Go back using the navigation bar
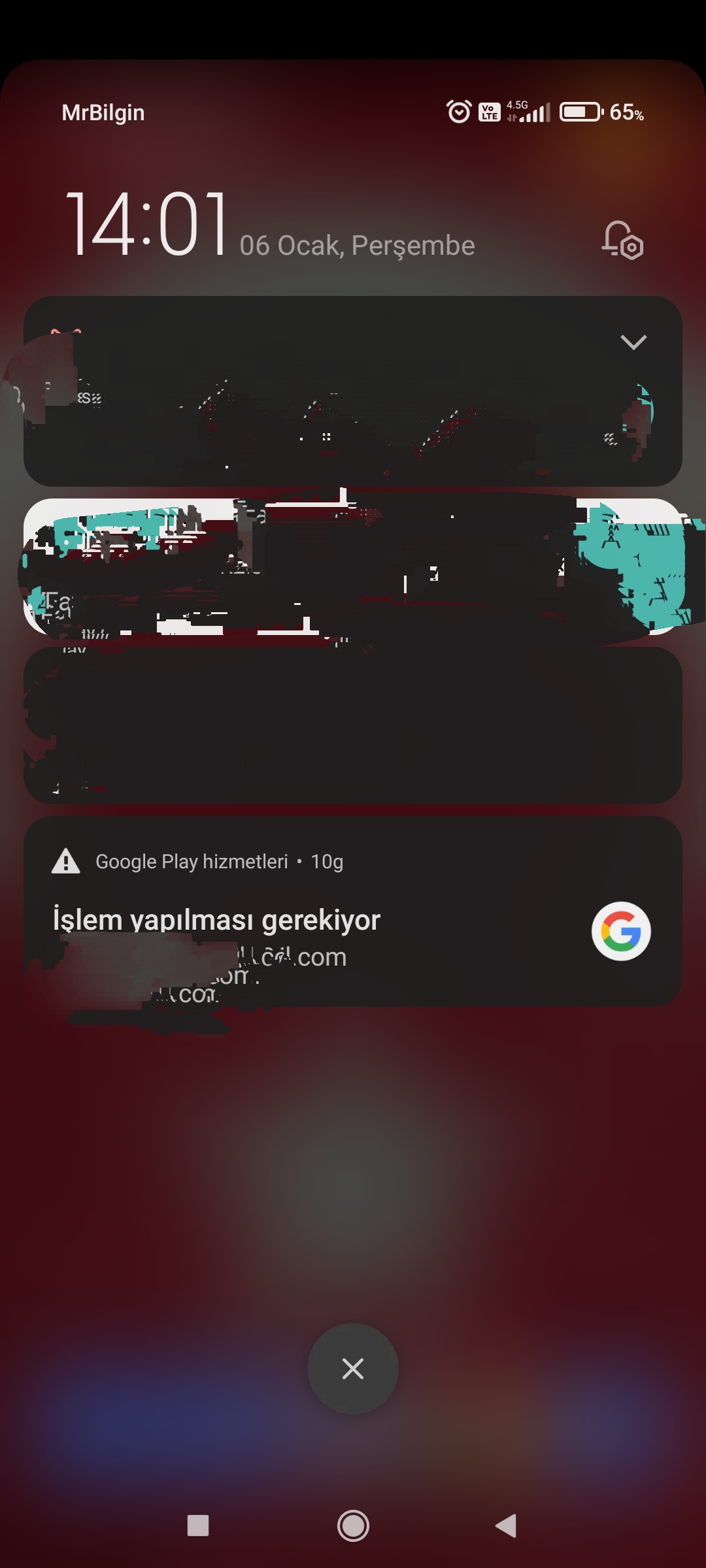Viewport: 706px width, 1568px height. pyautogui.click(x=506, y=1526)
